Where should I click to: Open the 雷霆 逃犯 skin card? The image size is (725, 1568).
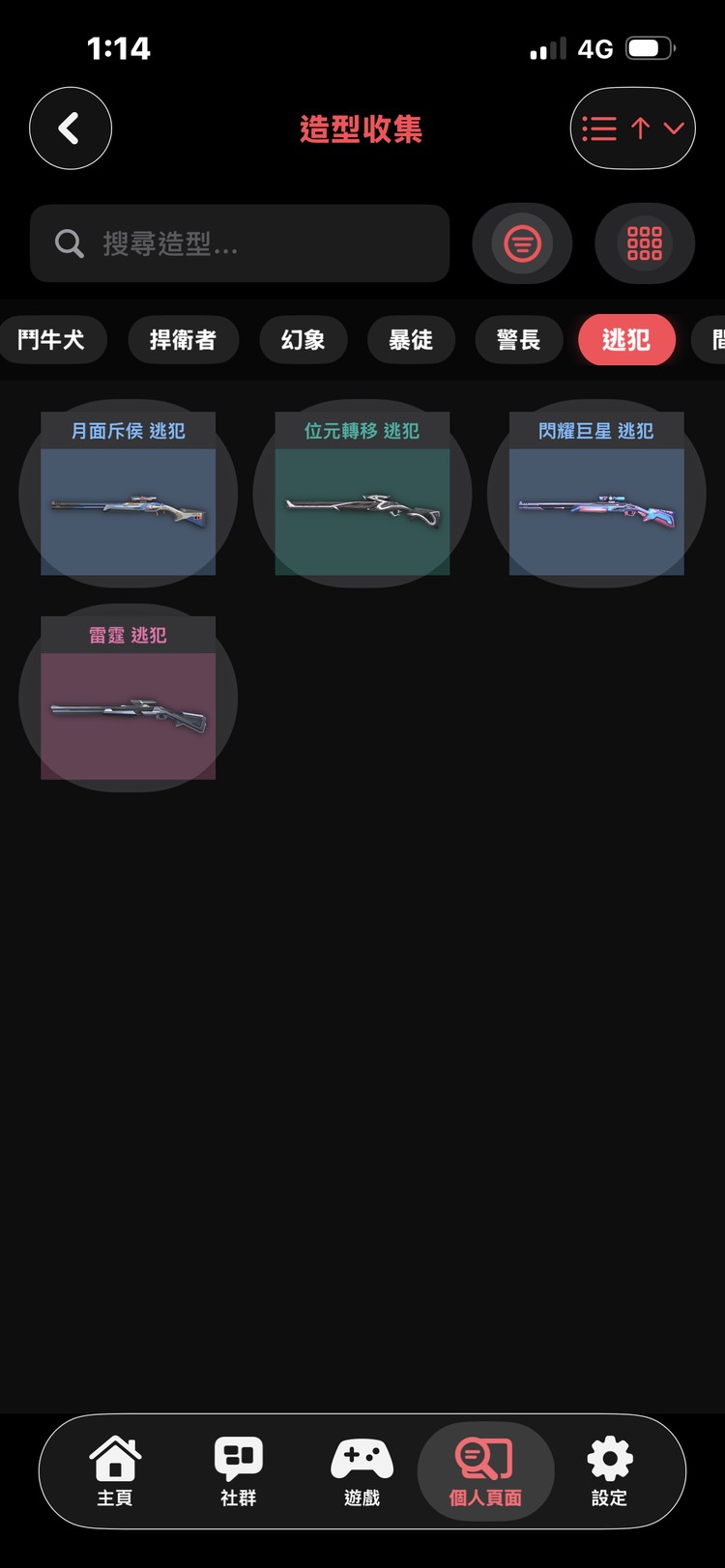click(128, 698)
